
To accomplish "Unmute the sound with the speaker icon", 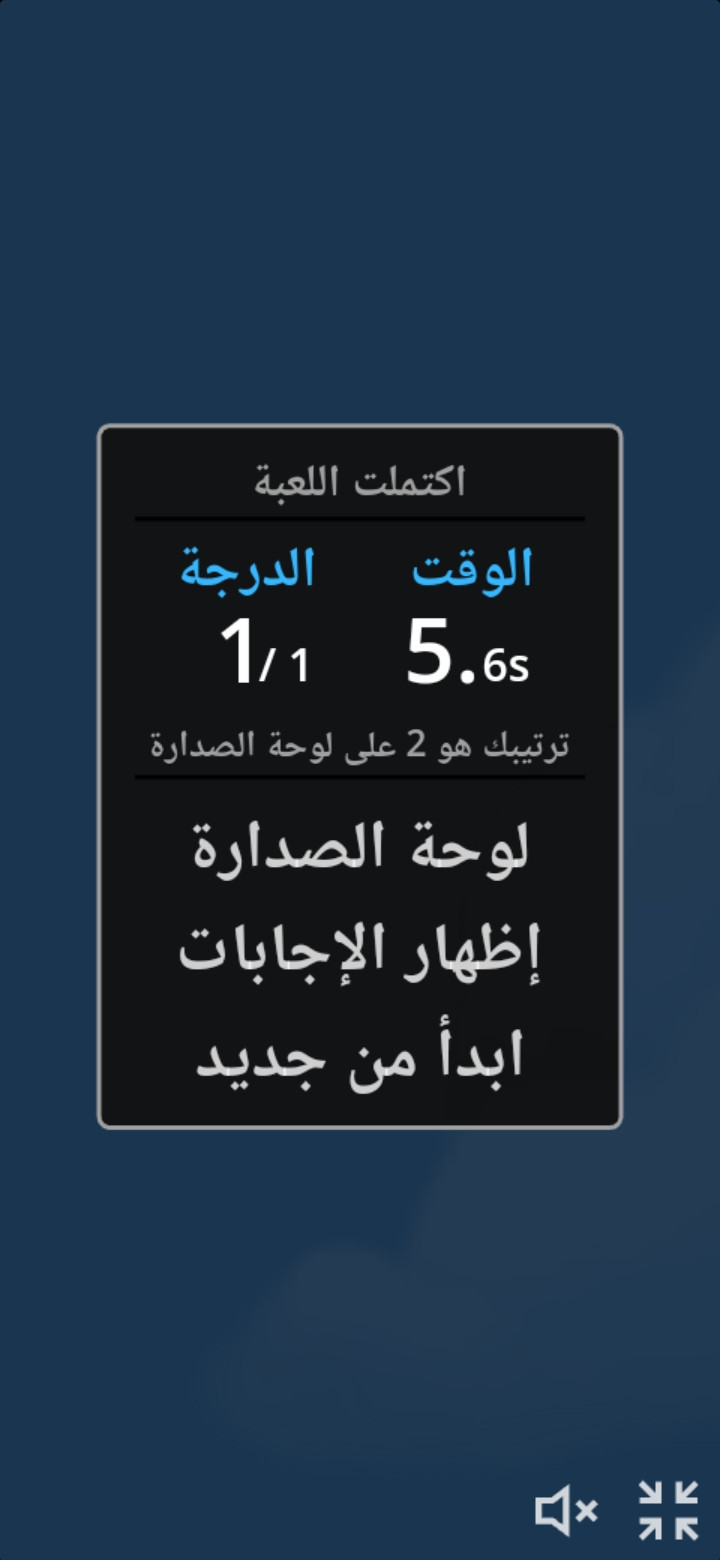I will pyautogui.click(x=566, y=1510).
